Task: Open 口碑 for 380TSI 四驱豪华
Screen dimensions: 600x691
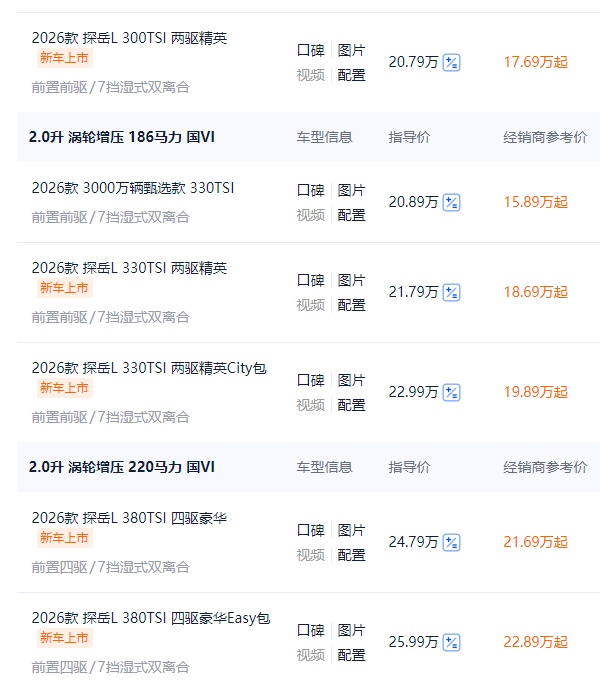Action: (310, 530)
